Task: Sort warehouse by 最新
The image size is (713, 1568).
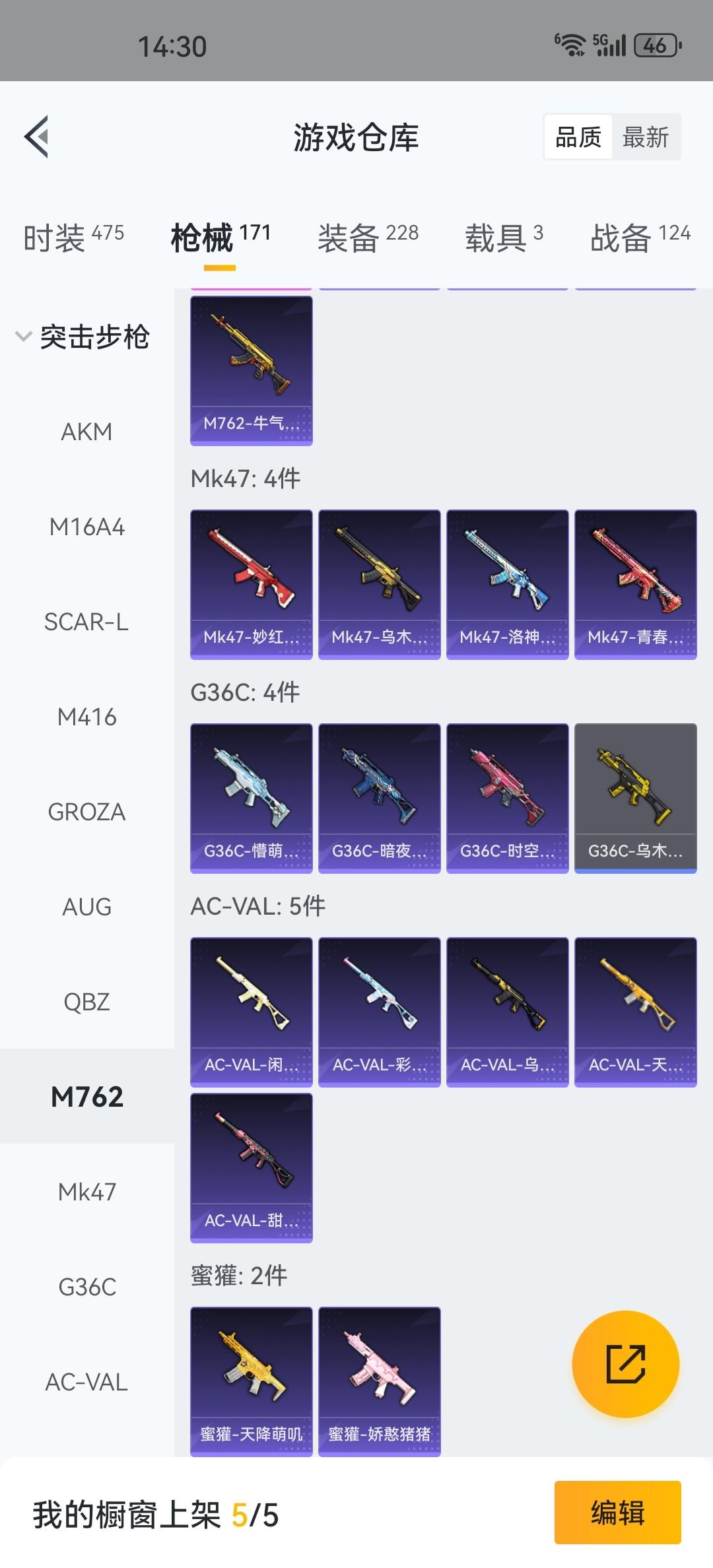Action: [x=645, y=137]
